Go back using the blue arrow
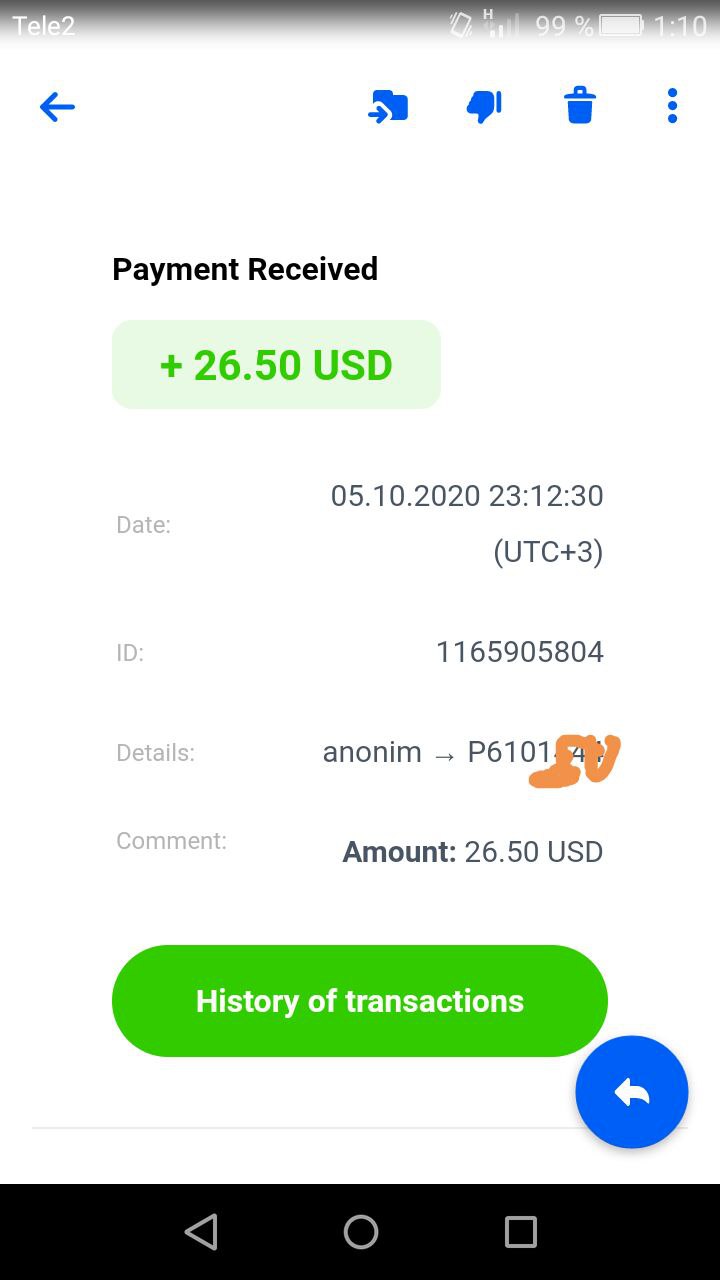This screenshot has height=1280, width=720. click(x=57, y=107)
